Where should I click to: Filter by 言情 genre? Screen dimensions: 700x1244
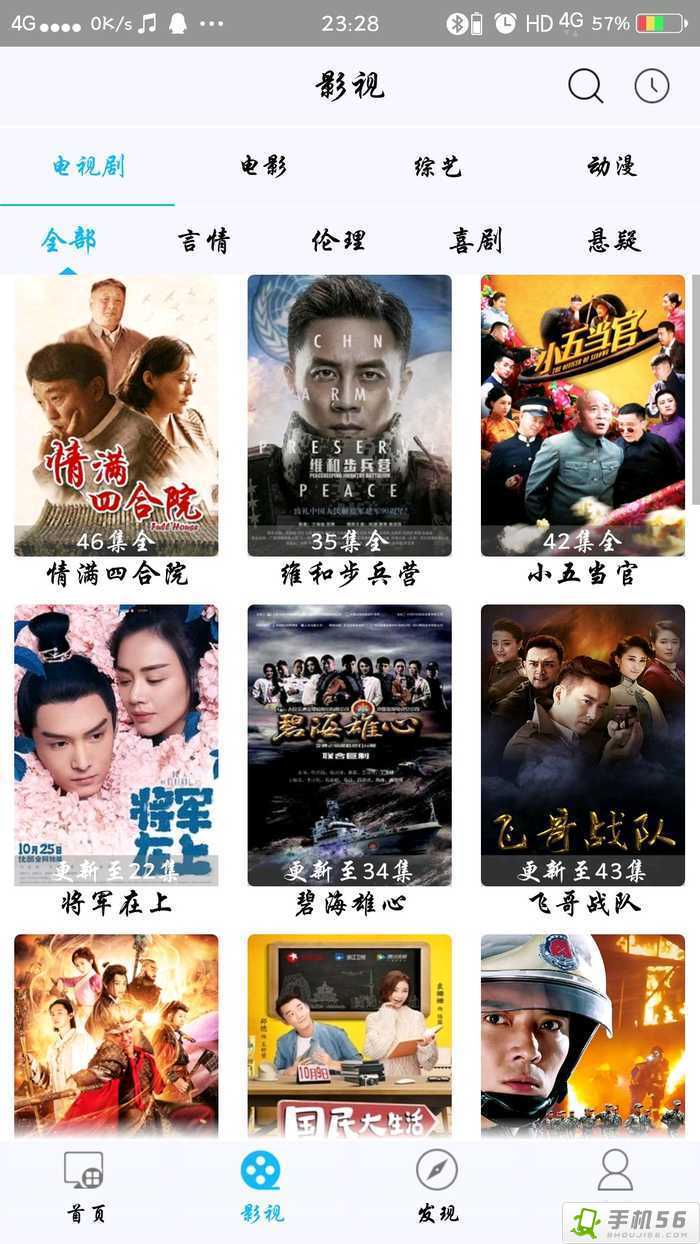[x=204, y=240]
